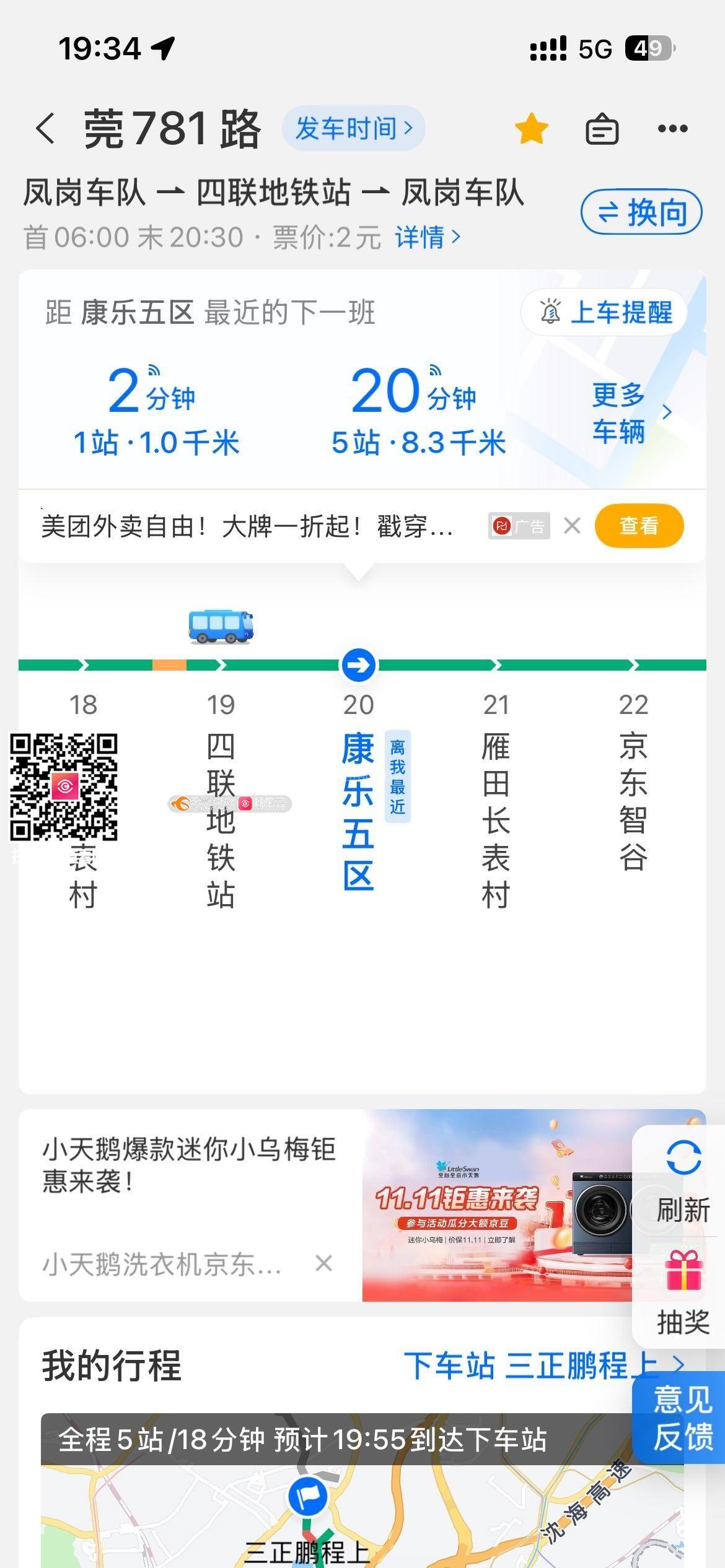
Task: Refresh bus arrival info with 刷新
Action: (683, 1180)
